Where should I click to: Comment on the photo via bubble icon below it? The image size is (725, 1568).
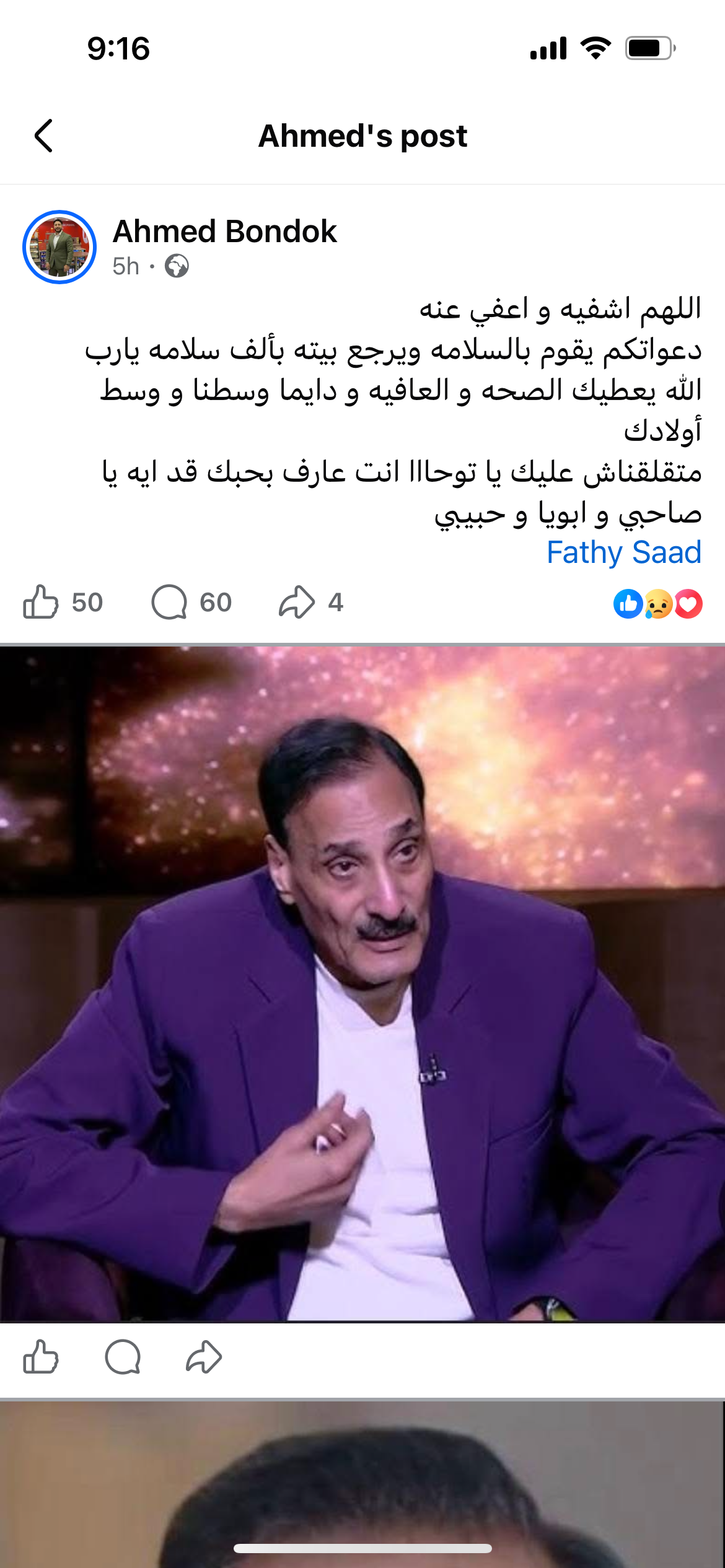pyautogui.click(x=123, y=1358)
